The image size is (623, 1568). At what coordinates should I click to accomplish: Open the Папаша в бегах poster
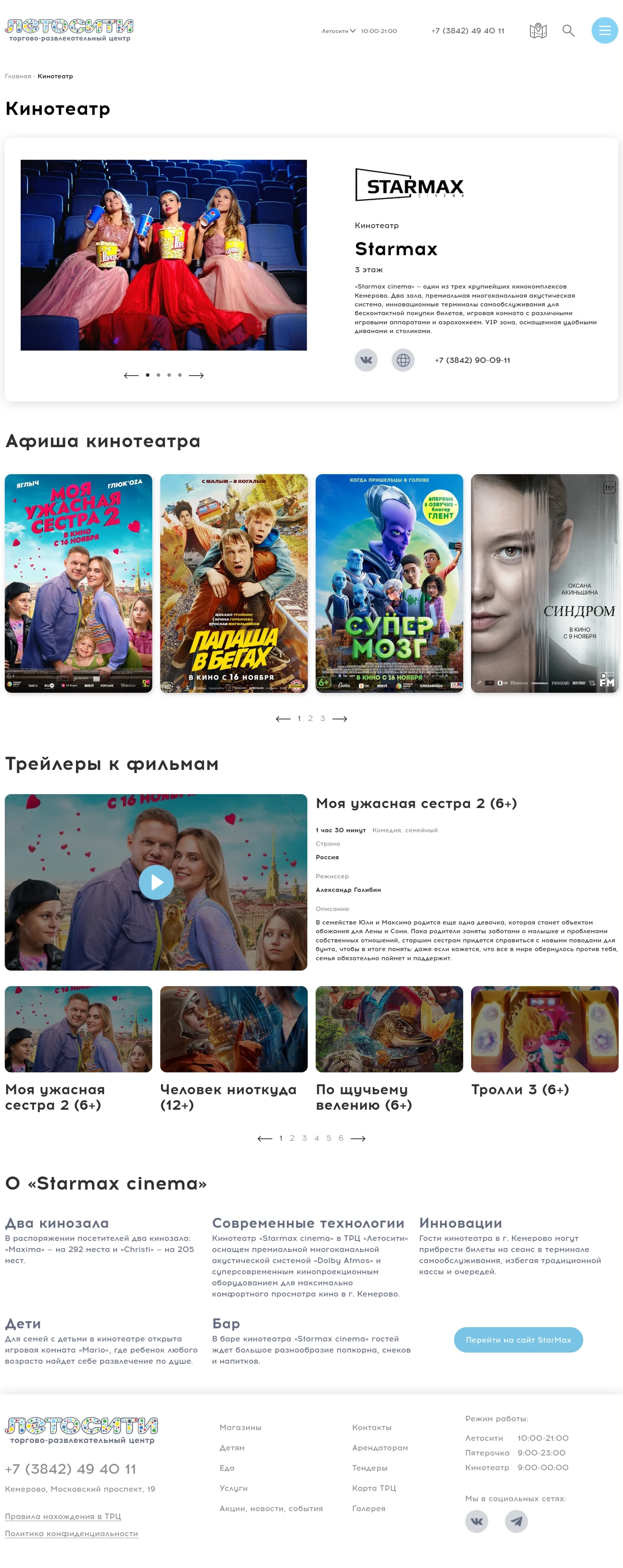pyautogui.click(x=234, y=583)
